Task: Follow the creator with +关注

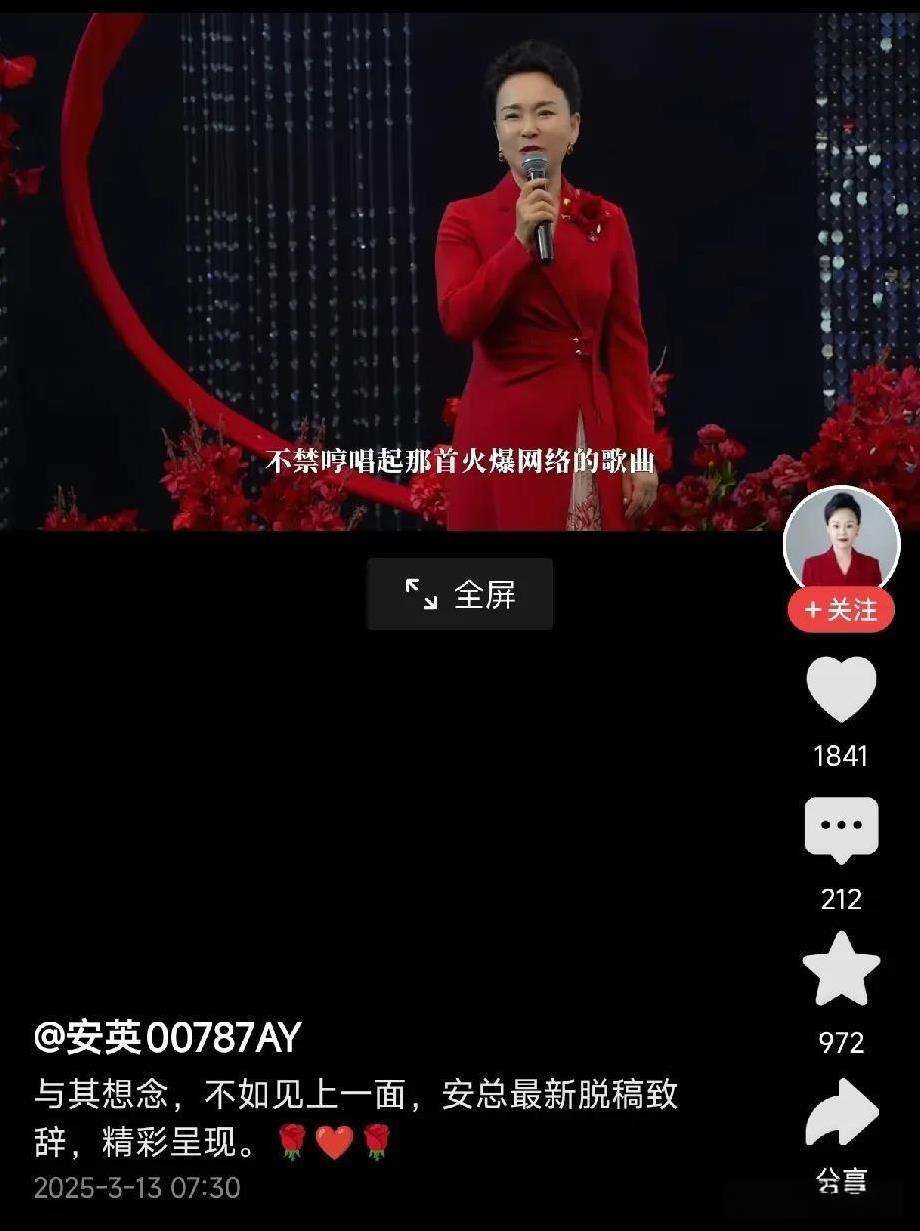Action: point(841,609)
